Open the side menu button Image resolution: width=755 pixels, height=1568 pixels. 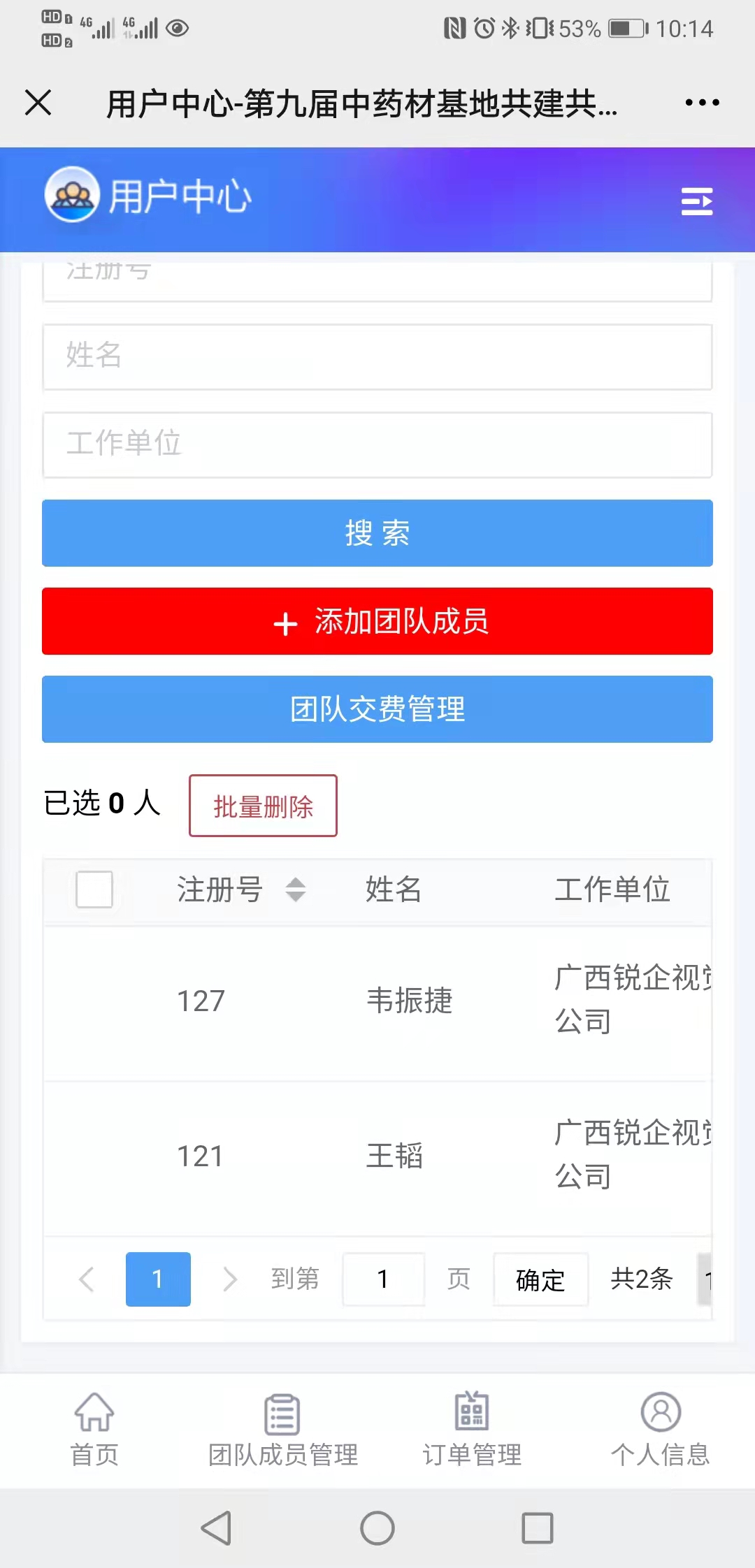pos(697,201)
